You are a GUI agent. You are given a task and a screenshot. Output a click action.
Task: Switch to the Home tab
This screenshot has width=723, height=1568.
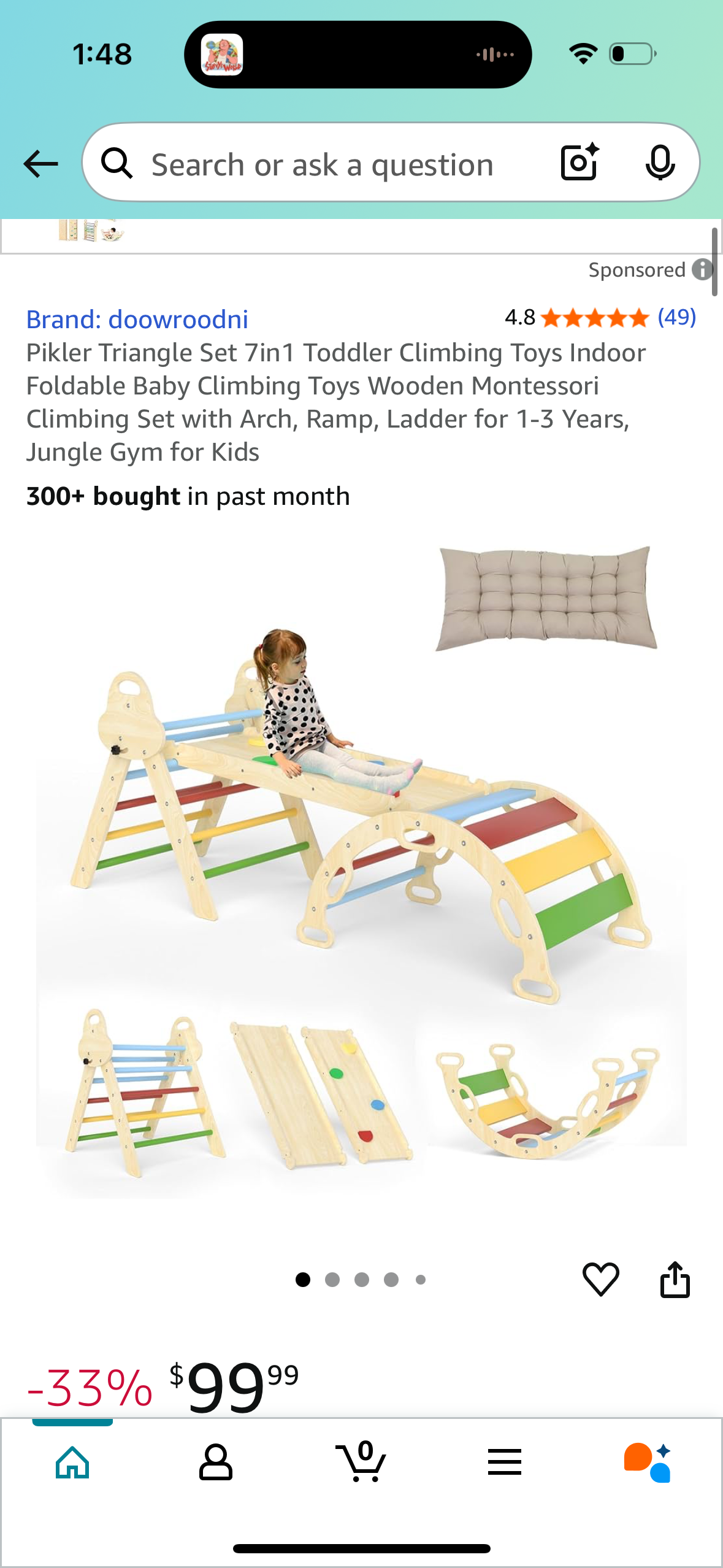72,1462
